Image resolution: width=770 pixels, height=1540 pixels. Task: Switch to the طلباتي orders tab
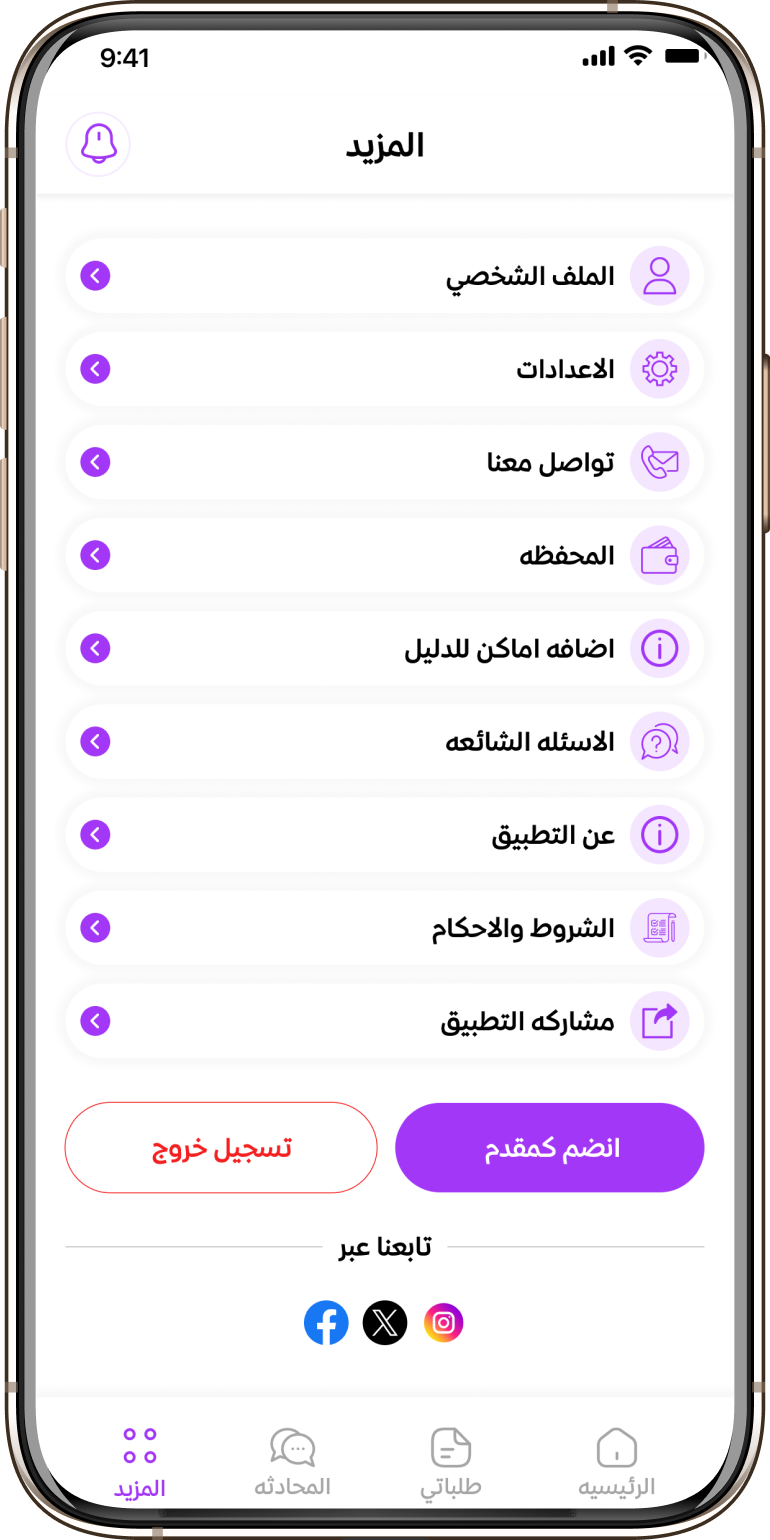(450, 1462)
